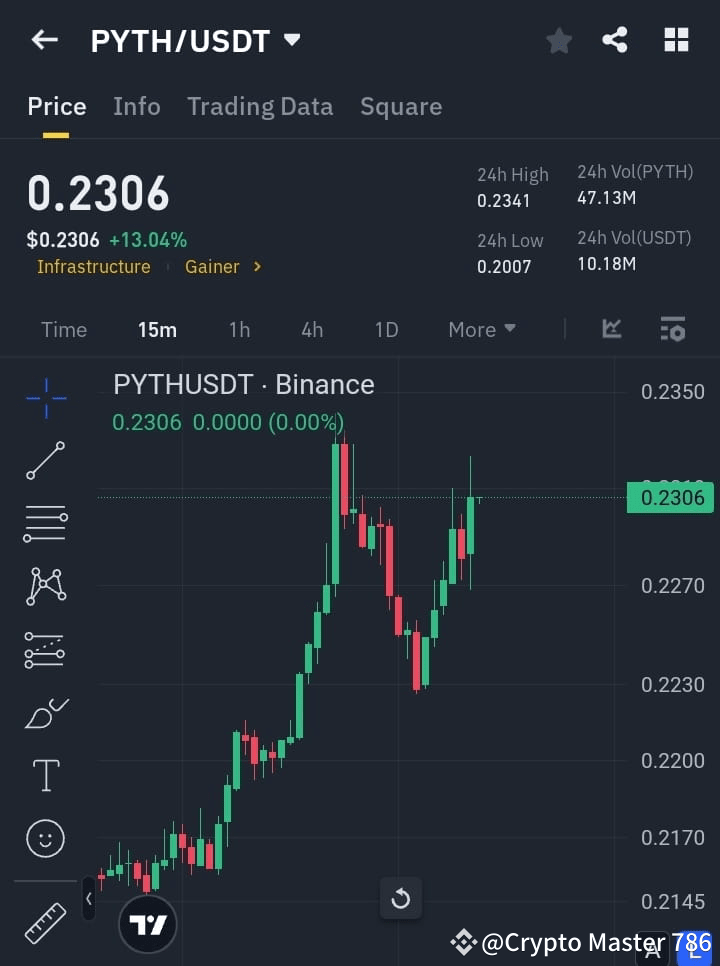
Task: Tap the chart refresh icon
Action: tap(400, 899)
